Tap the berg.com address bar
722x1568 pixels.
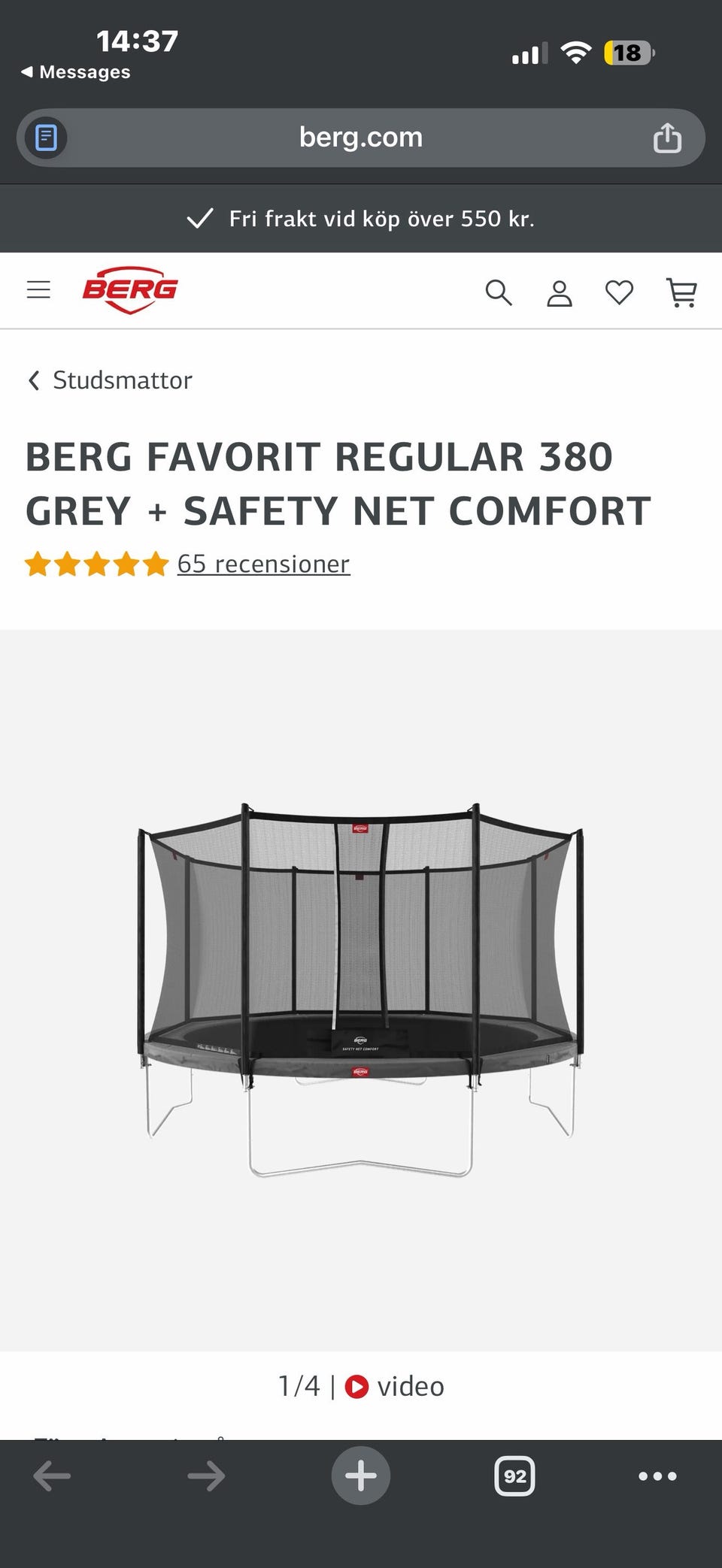pyautogui.click(x=361, y=138)
